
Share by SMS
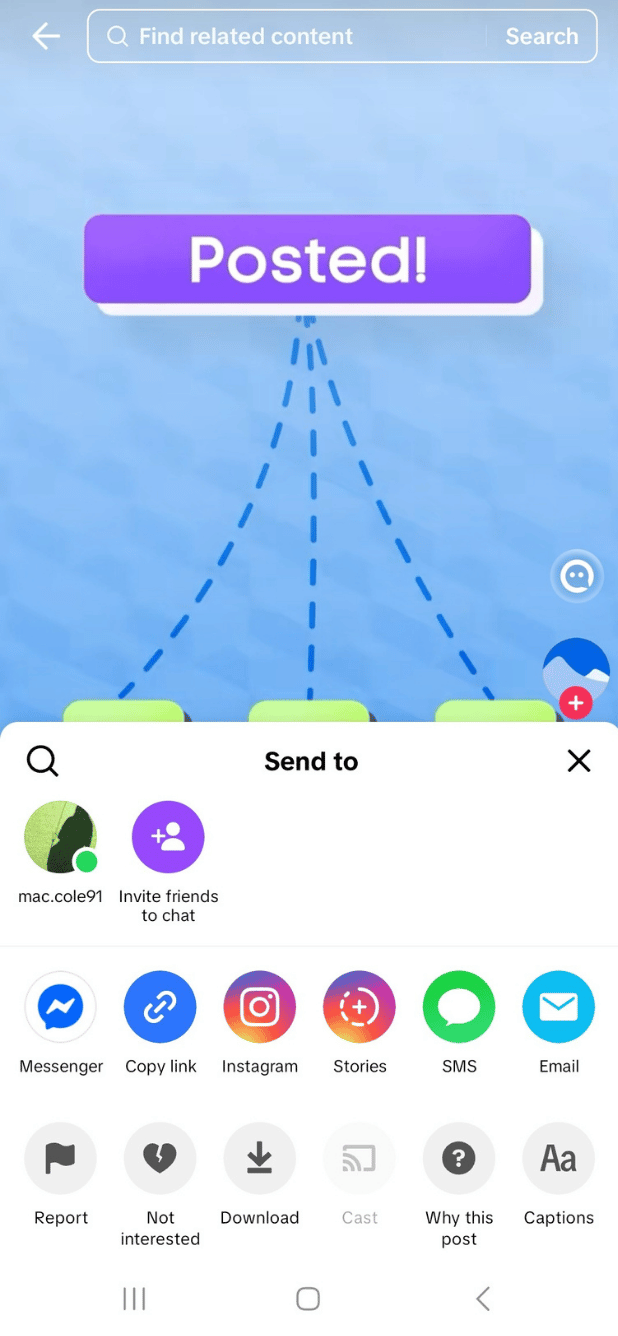click(x=459, y=1007)
